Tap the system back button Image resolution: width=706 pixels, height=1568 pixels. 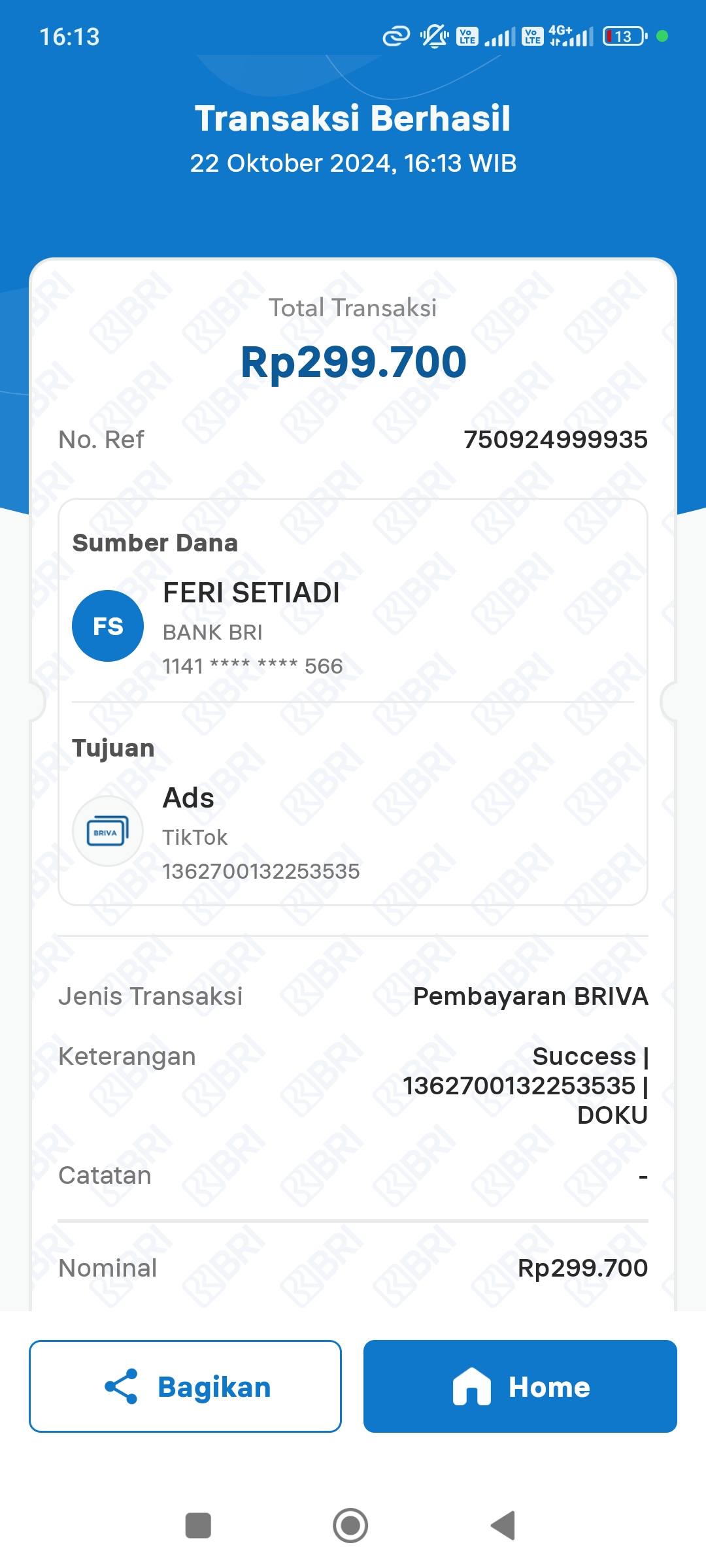pos(503,1526)
